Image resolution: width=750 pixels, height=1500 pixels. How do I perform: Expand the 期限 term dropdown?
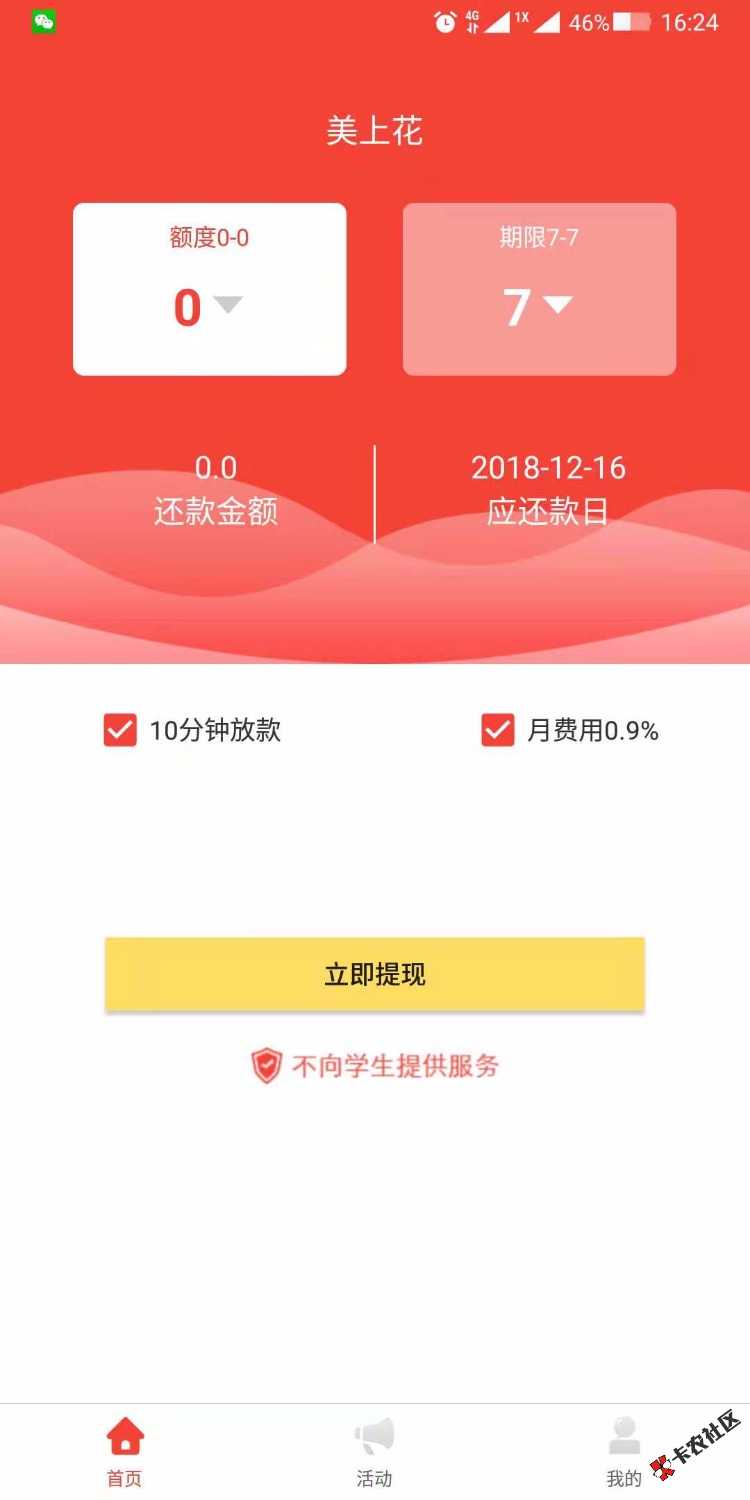(x=557, y=304)
